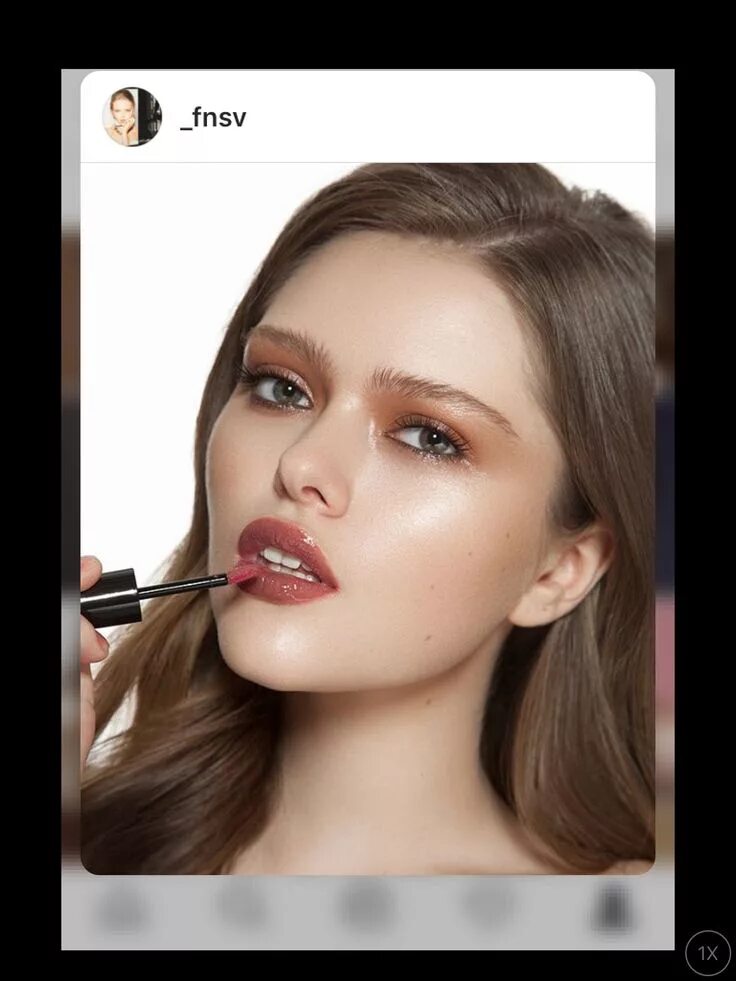Open the previewed post photo
Viewport: 736px width, 981px height.
pos(367,518)
